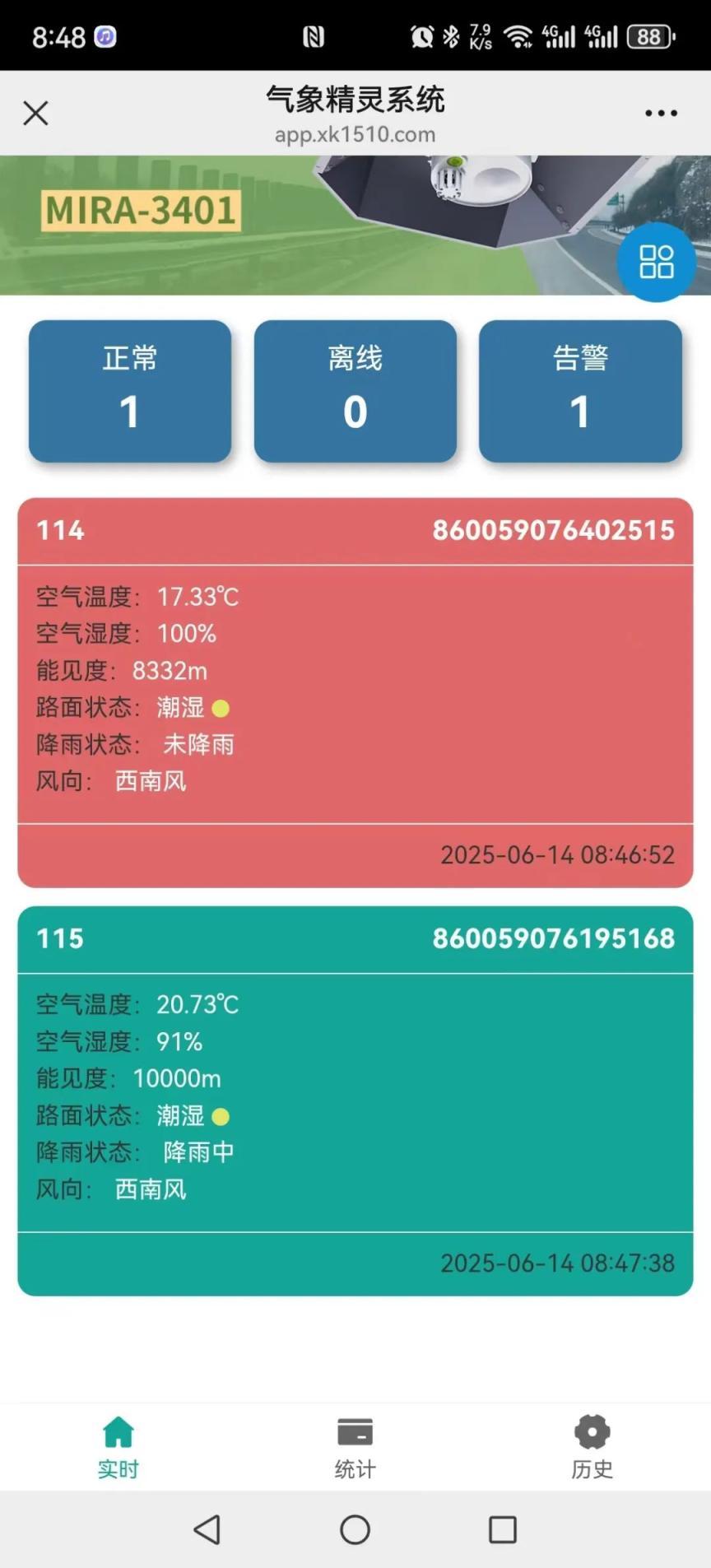
Task: Tap the blue grid floating button
Action: [x=656, y=262]
